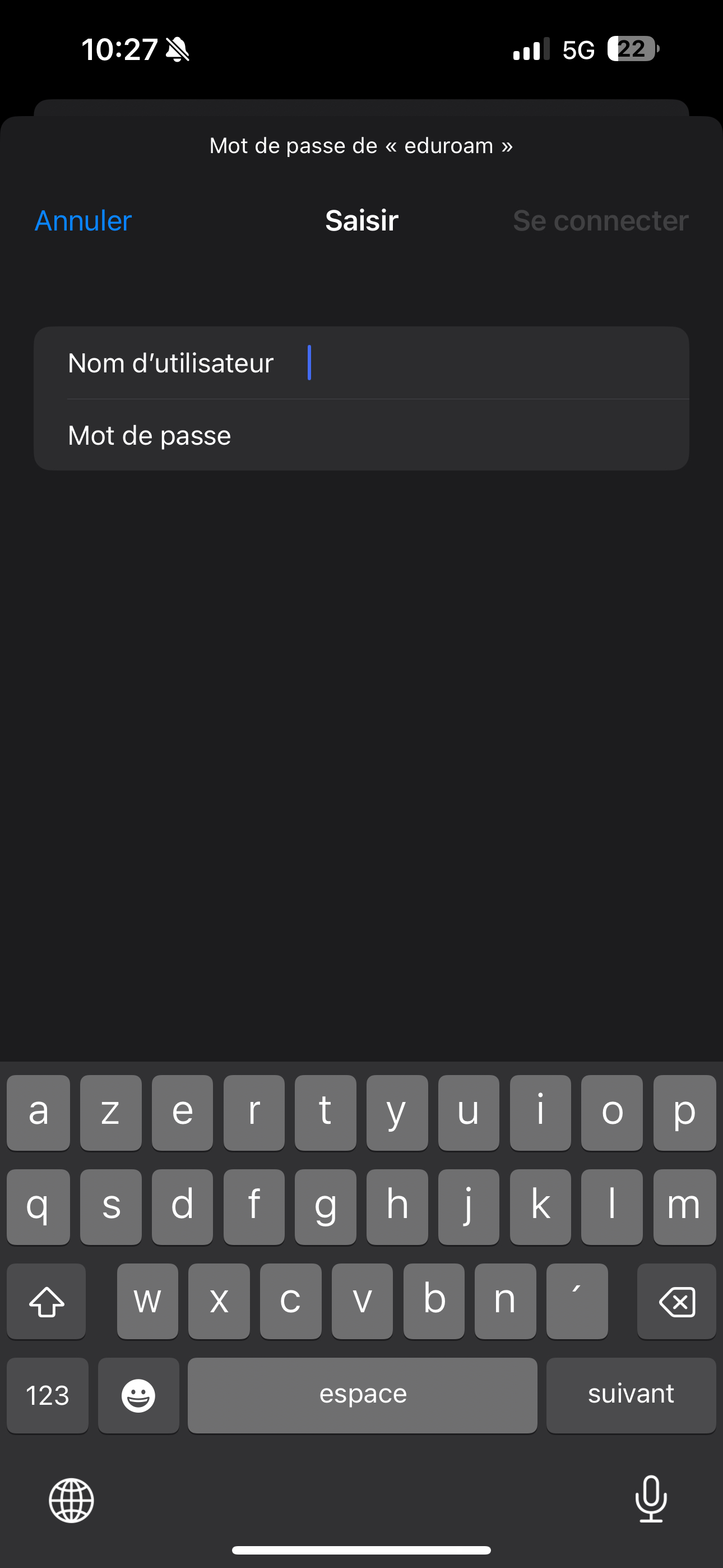This screenshot has height=1568, width=723.
Task: Tap the suivant key on the keyboard
Action: point(631,1395)
